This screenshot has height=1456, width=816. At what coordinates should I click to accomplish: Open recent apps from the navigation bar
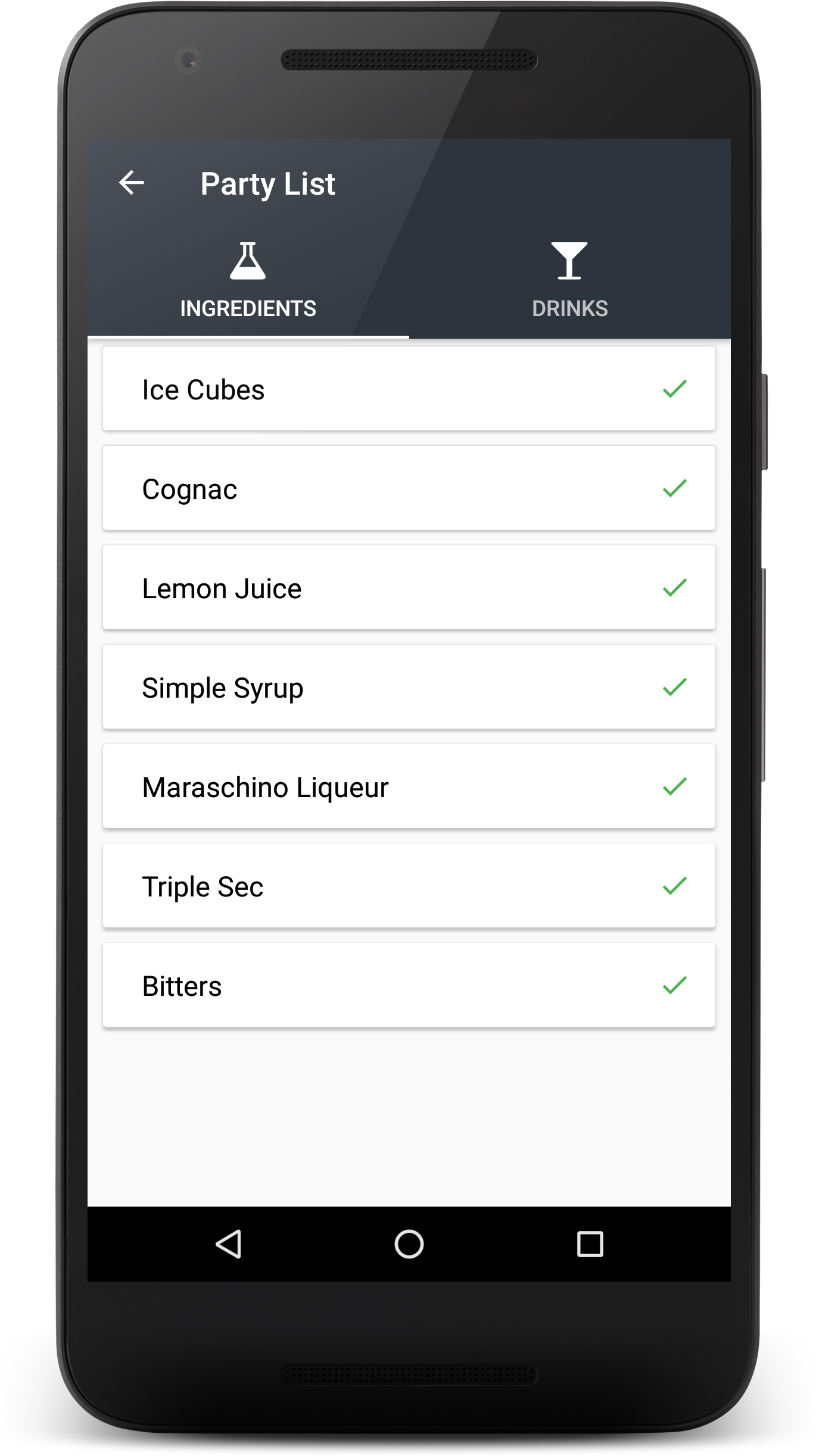590,1244
